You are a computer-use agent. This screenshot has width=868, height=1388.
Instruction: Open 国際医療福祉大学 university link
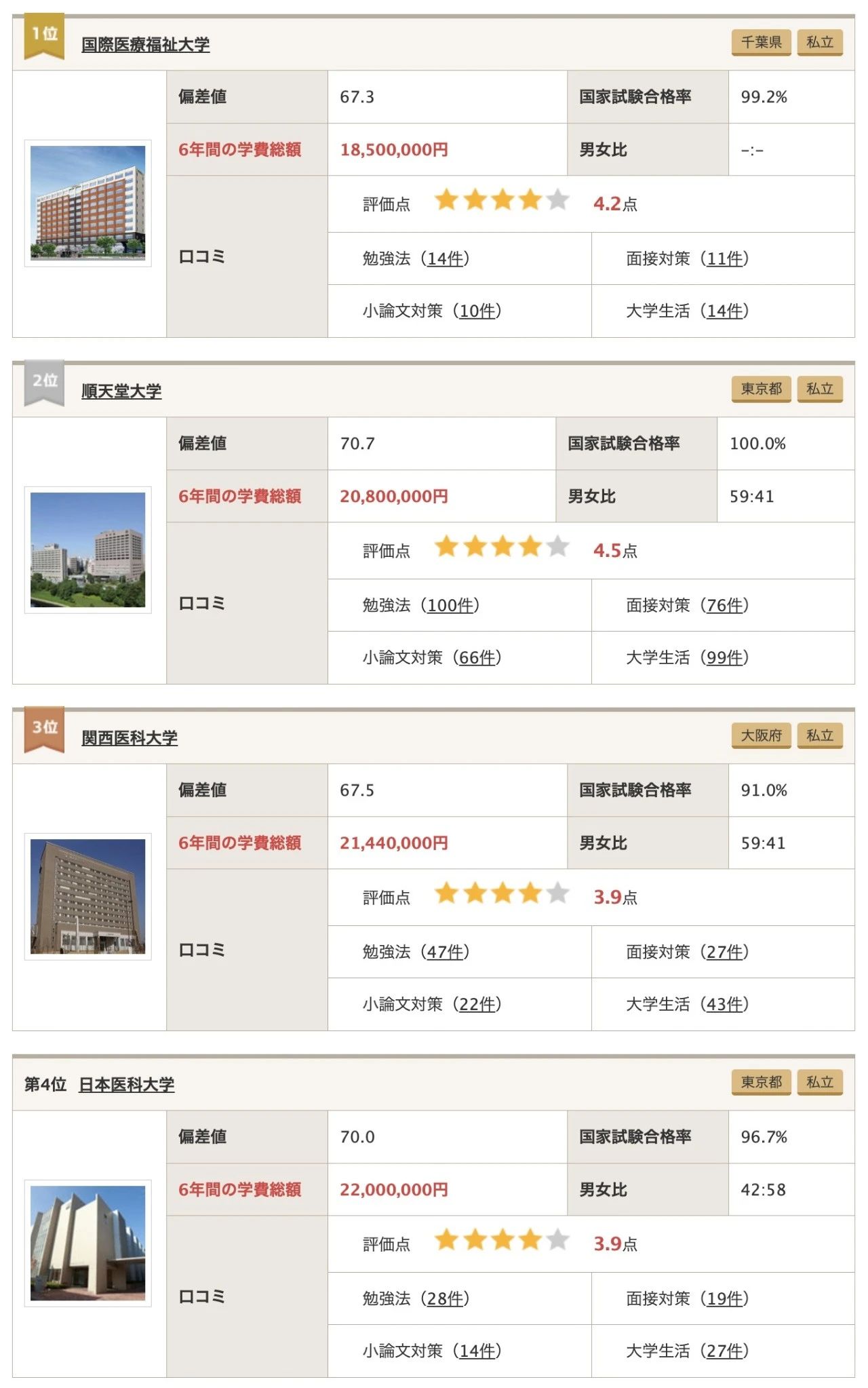click(x=145, y=45)
